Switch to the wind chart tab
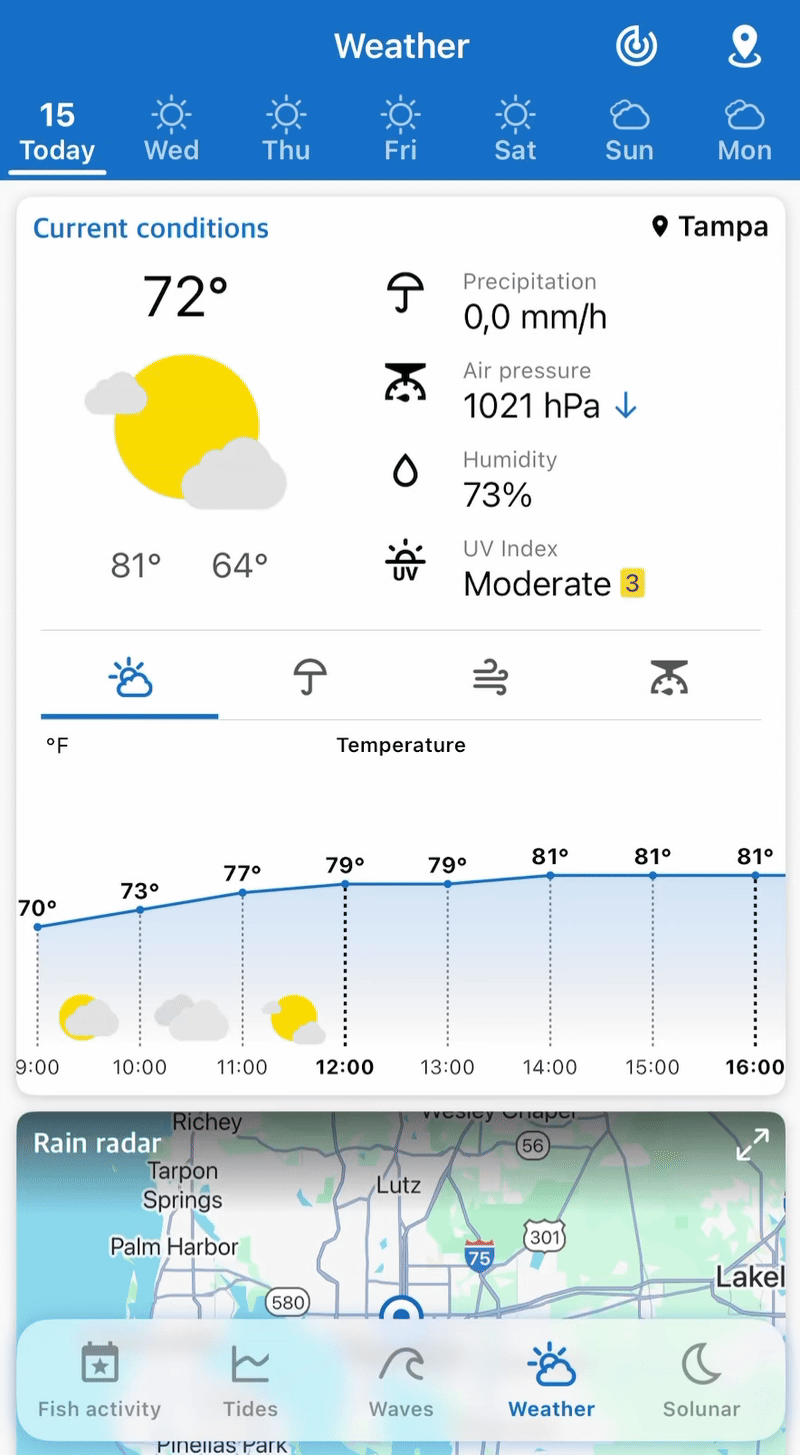 (x=490, y=677)
